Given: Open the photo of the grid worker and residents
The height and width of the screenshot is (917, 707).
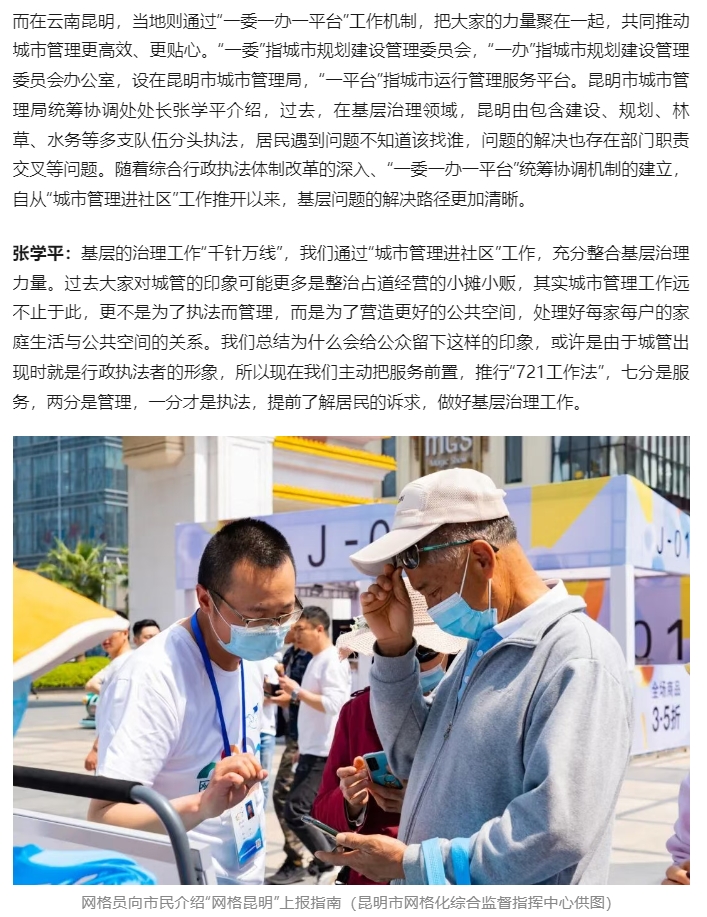Looking at the screenshot, I should (x=351, y=659).
